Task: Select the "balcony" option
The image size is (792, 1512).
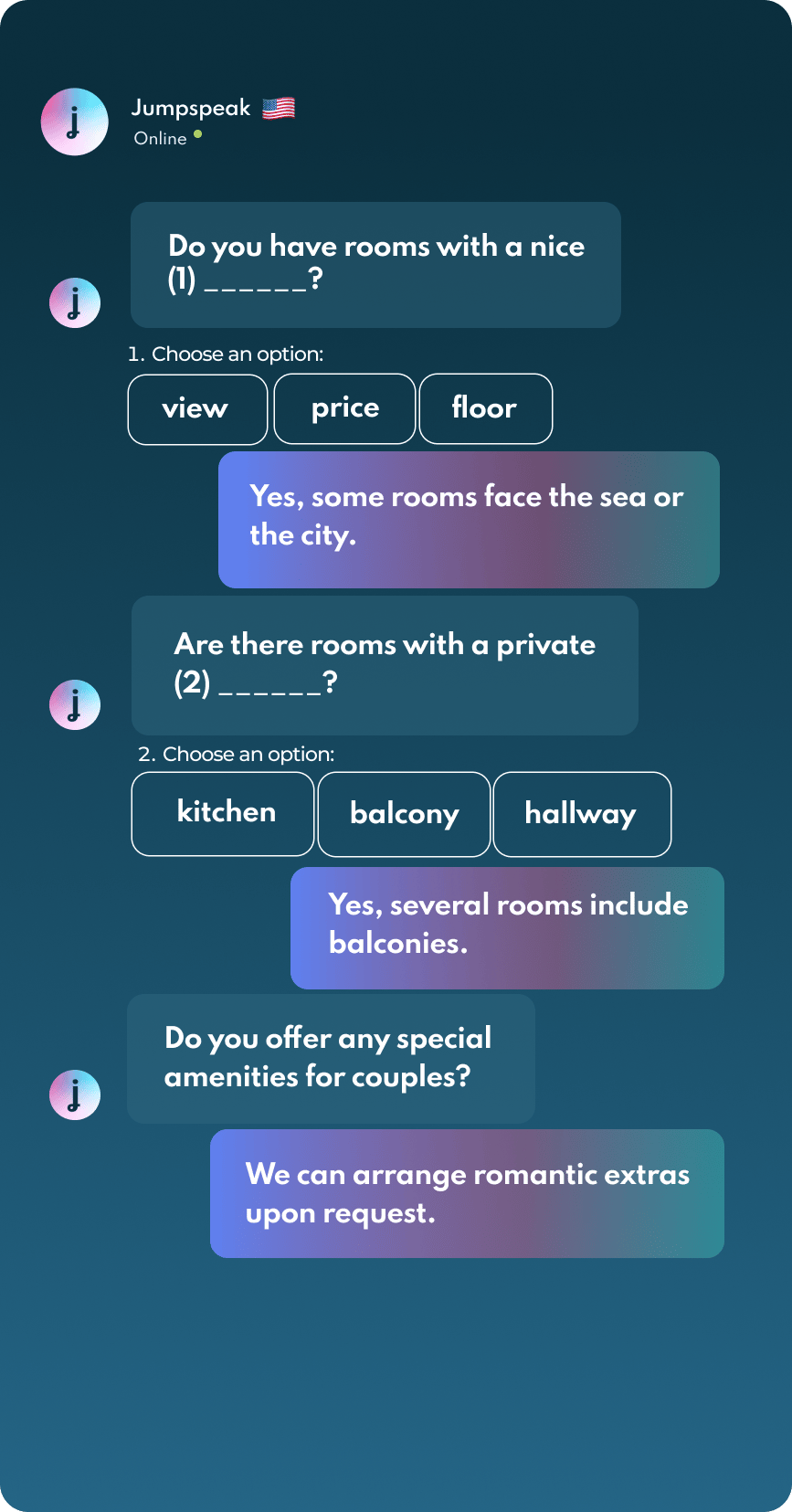Action: 404,814
